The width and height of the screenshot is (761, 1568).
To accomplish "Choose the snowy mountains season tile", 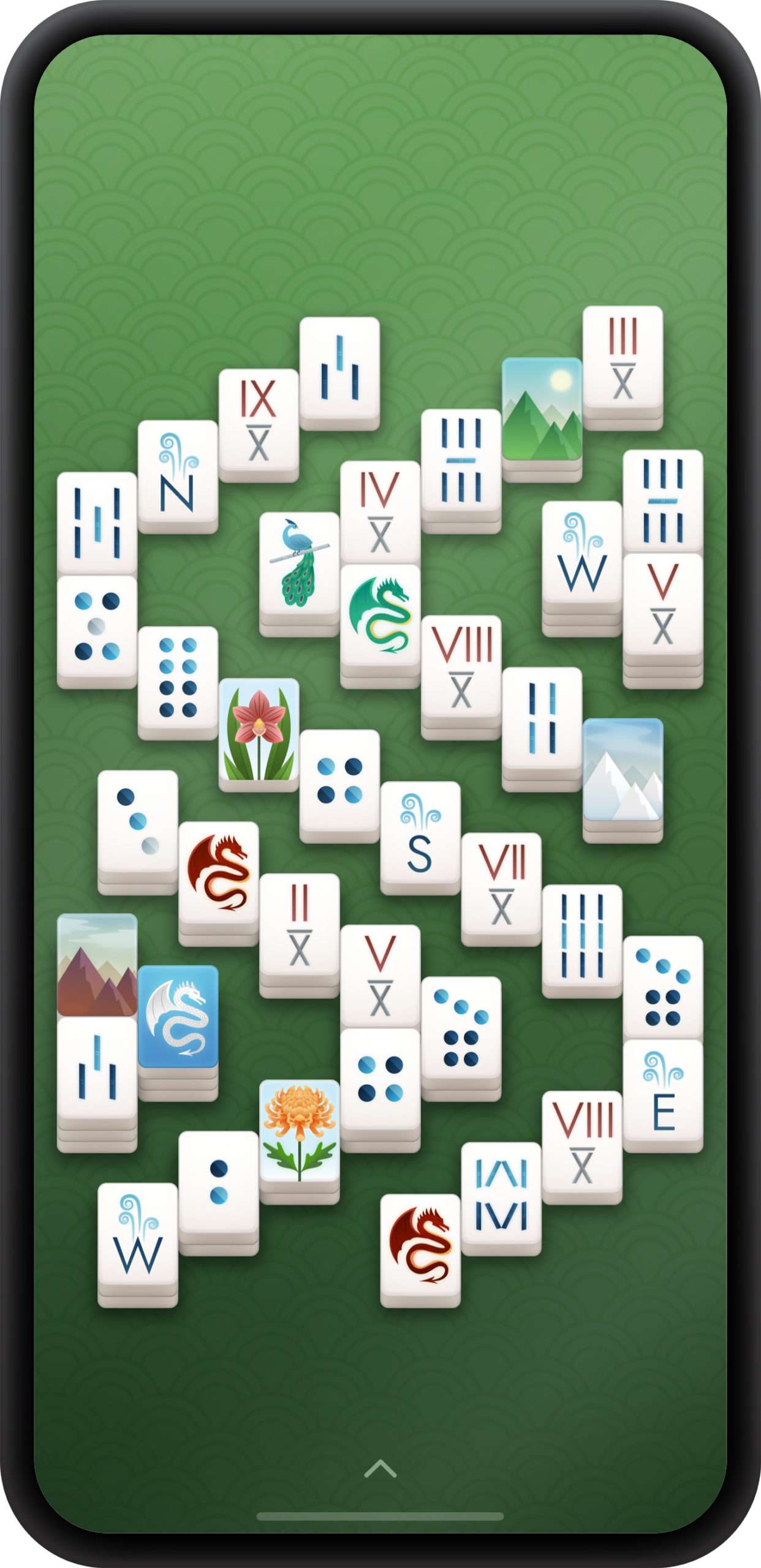I will (623, 770).
